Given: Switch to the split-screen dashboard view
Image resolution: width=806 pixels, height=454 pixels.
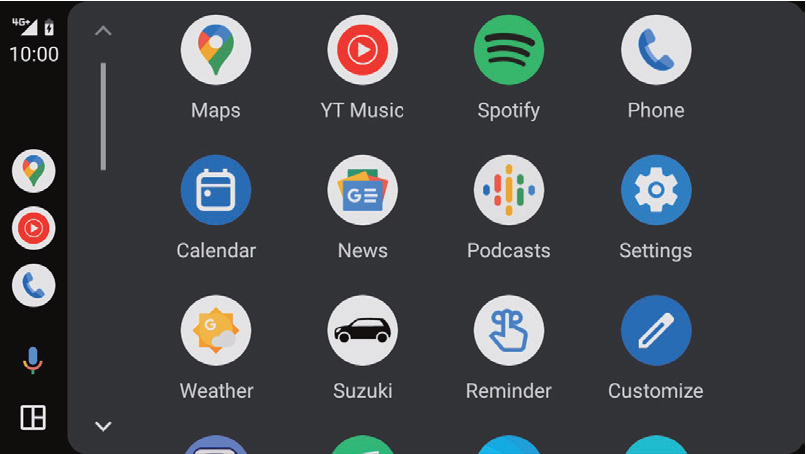Looking at the screenshot, I should [33, 417].
